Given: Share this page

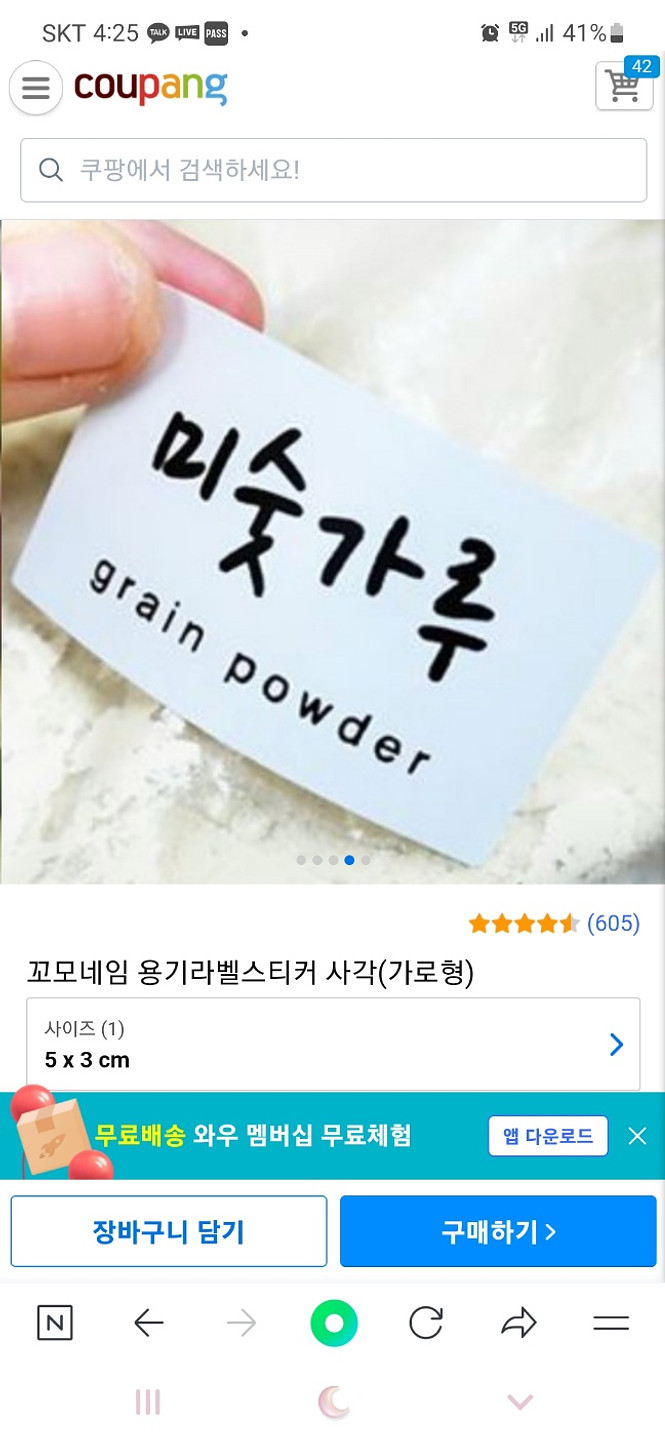Looking at the screenshot, I should [518, 1324].
